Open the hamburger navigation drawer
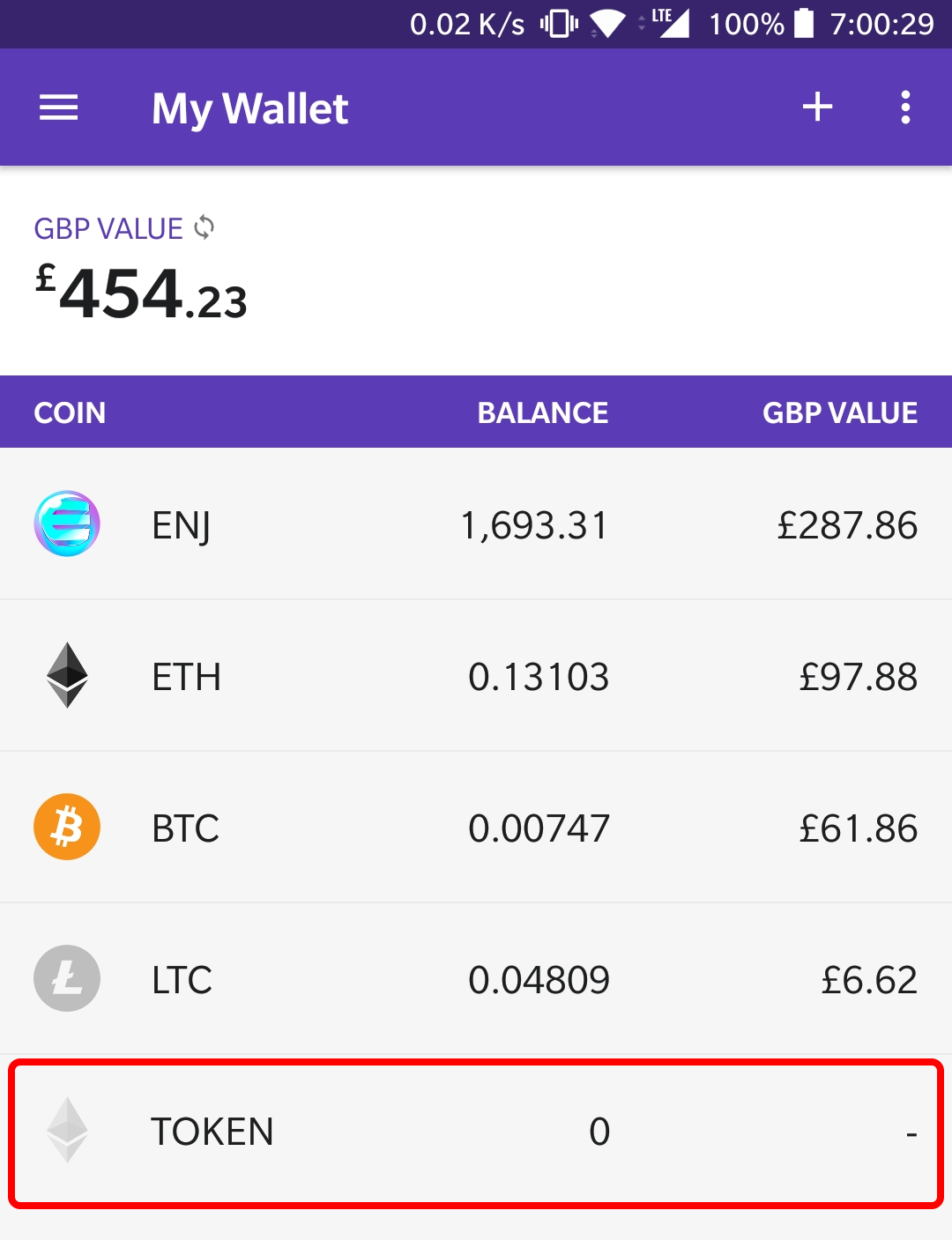This screenshot has width=952, height=1240. [x=59, y=108]
